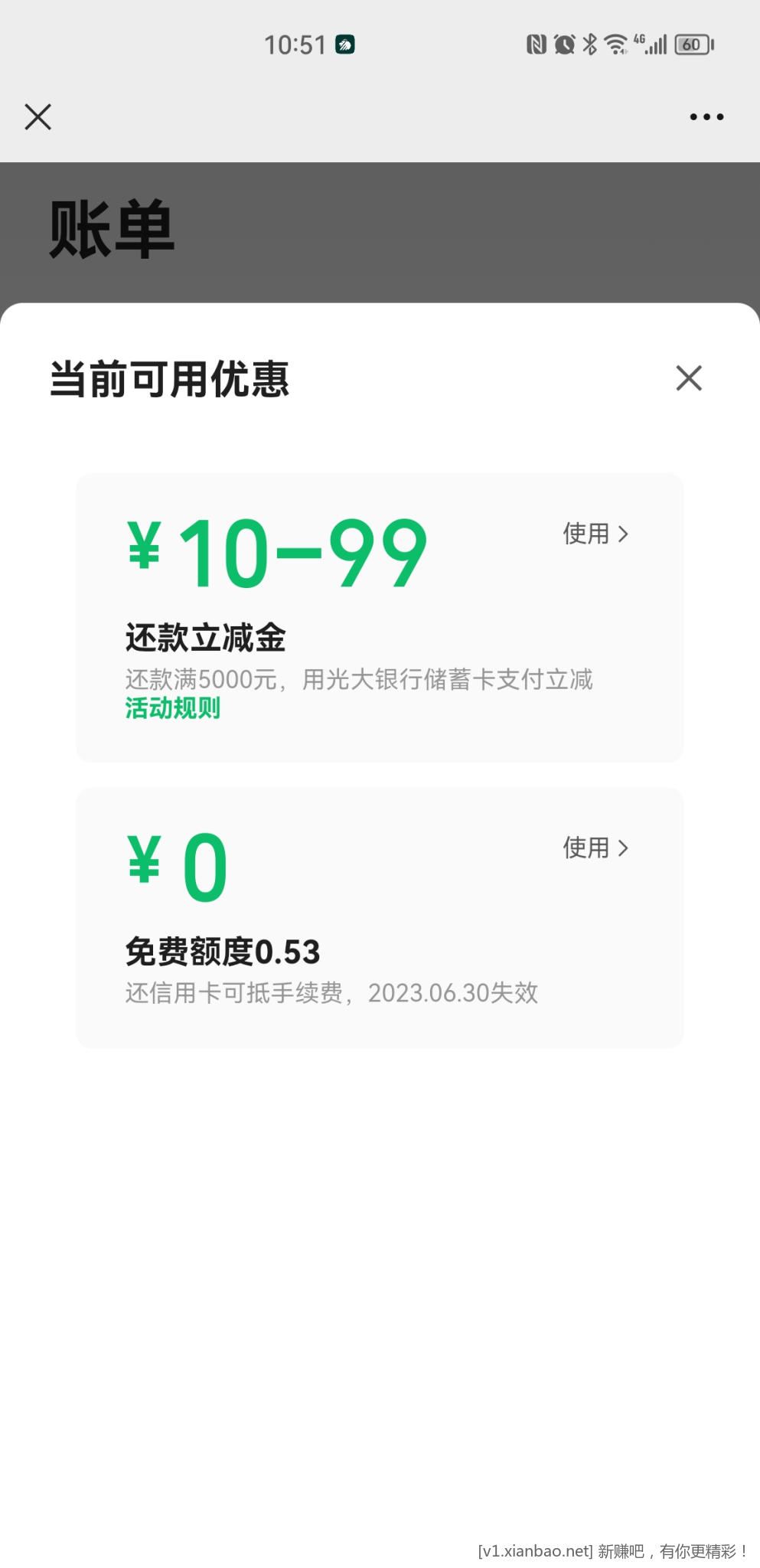Screen dimensions: 760x1568
Task: Close the mini program page
Action: pos(38,117)
